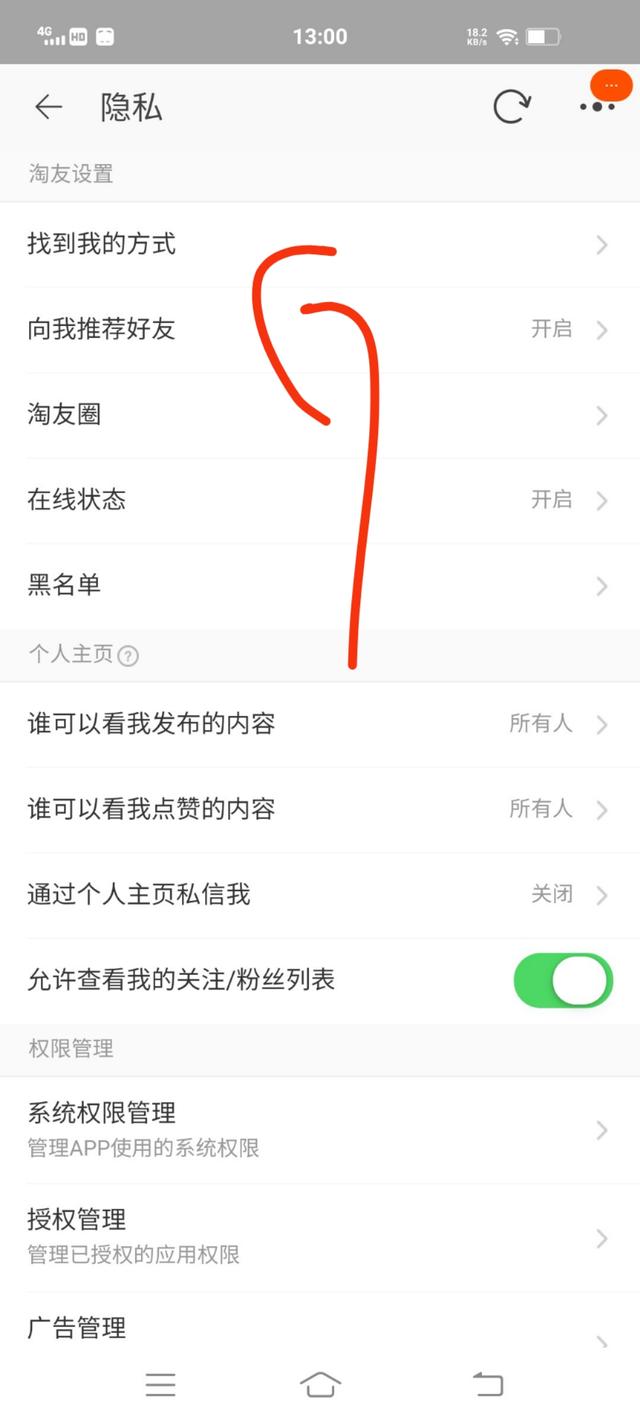The image size is (640, 1422).
Task: Change 谁可以看我发布的内容 visibility
Action: (320, 724)
